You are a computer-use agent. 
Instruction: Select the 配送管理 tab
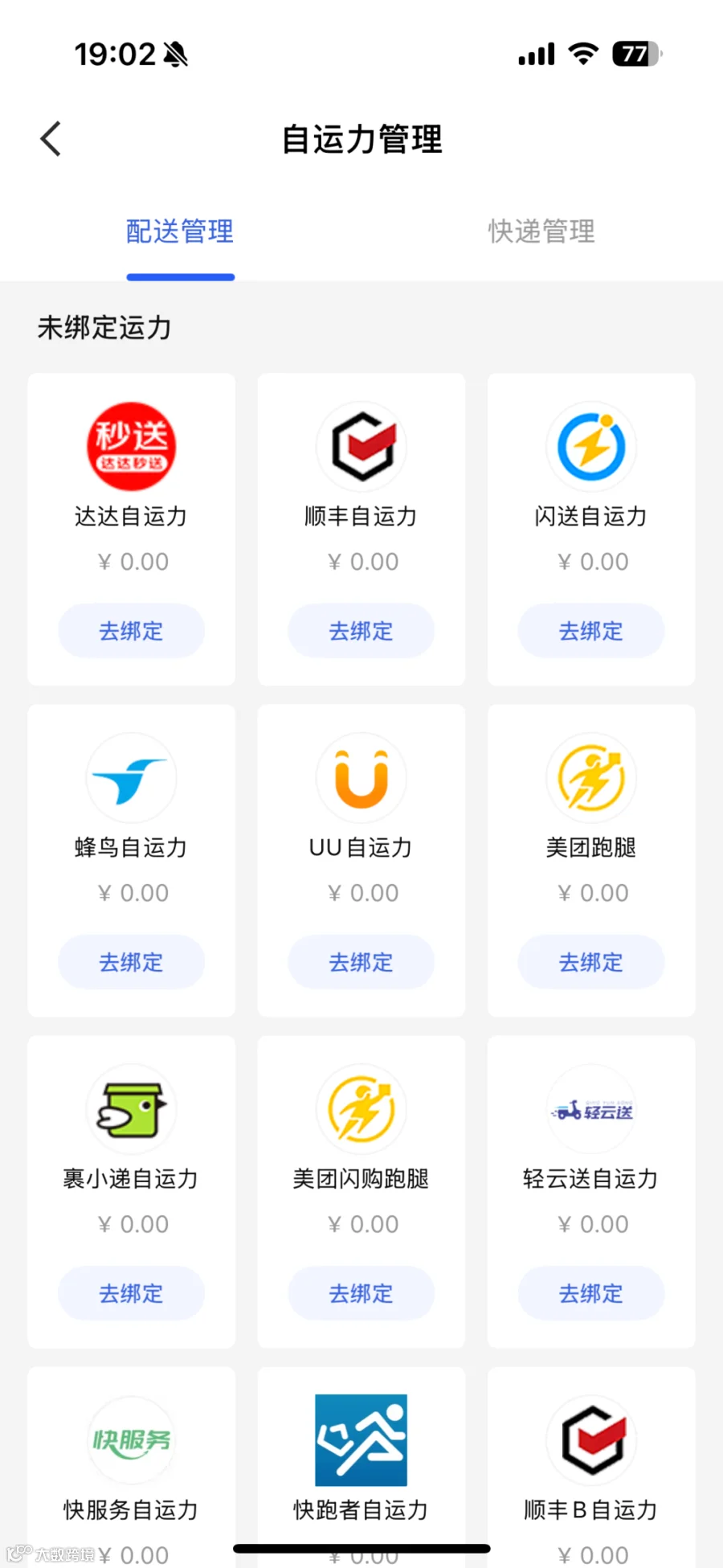180,231
